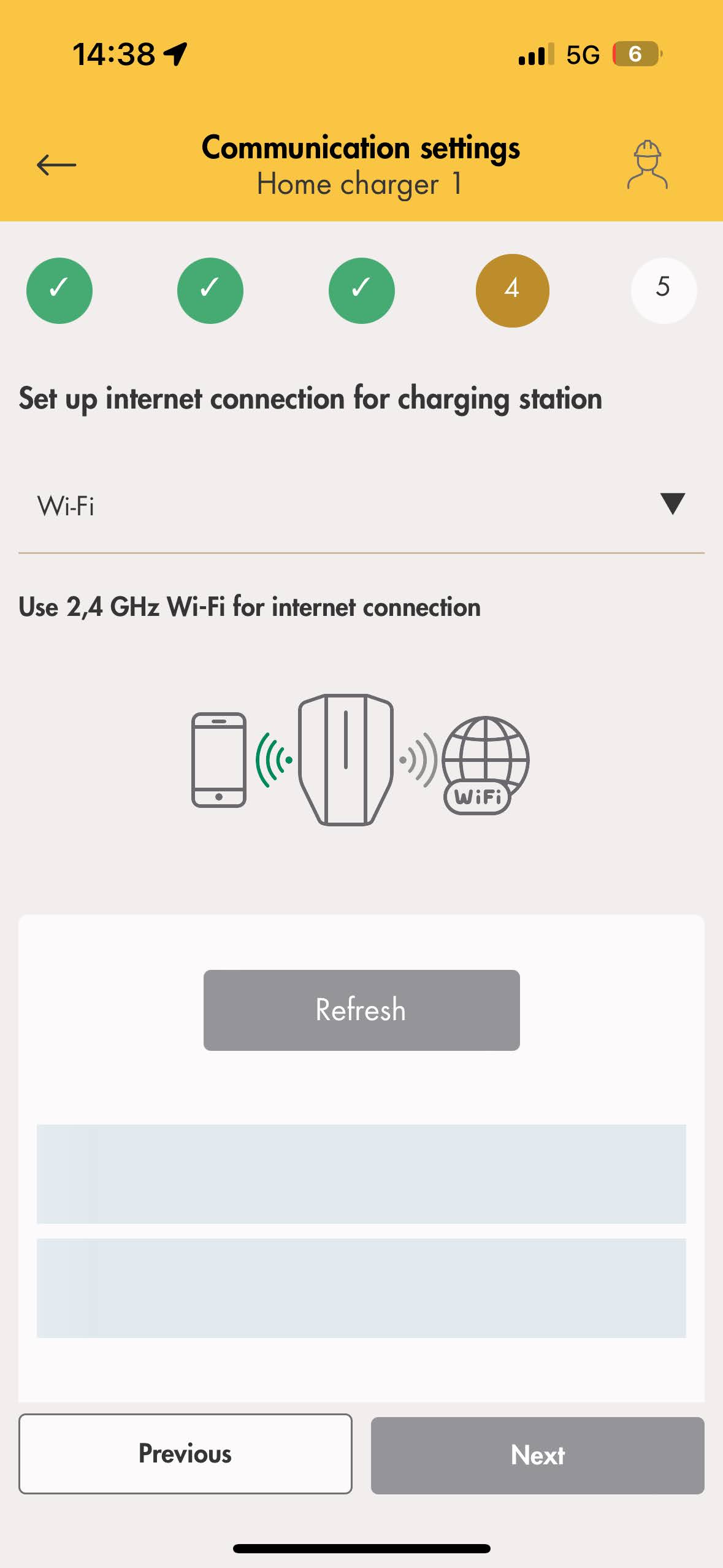Open the installer profile icon
Screen dimensions: 723x1568
click(647, 165)
